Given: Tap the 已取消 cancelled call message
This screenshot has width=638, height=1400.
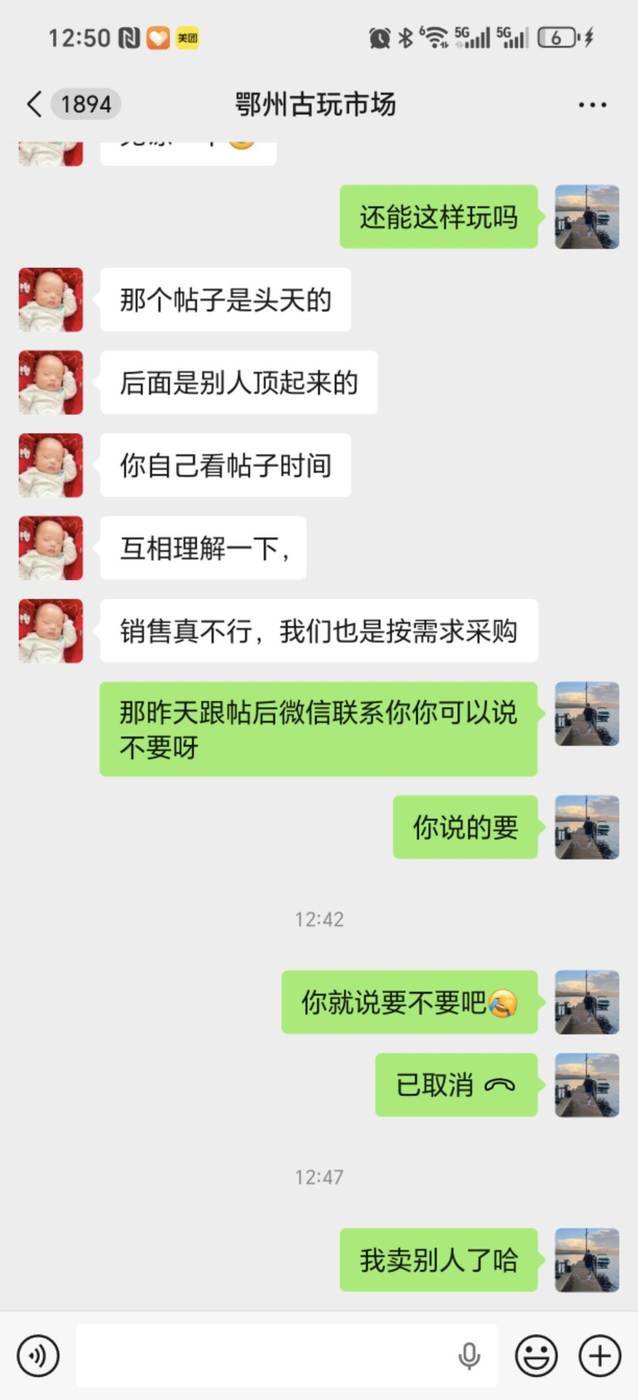Looking at the screenshot, I should (456, 1085).
